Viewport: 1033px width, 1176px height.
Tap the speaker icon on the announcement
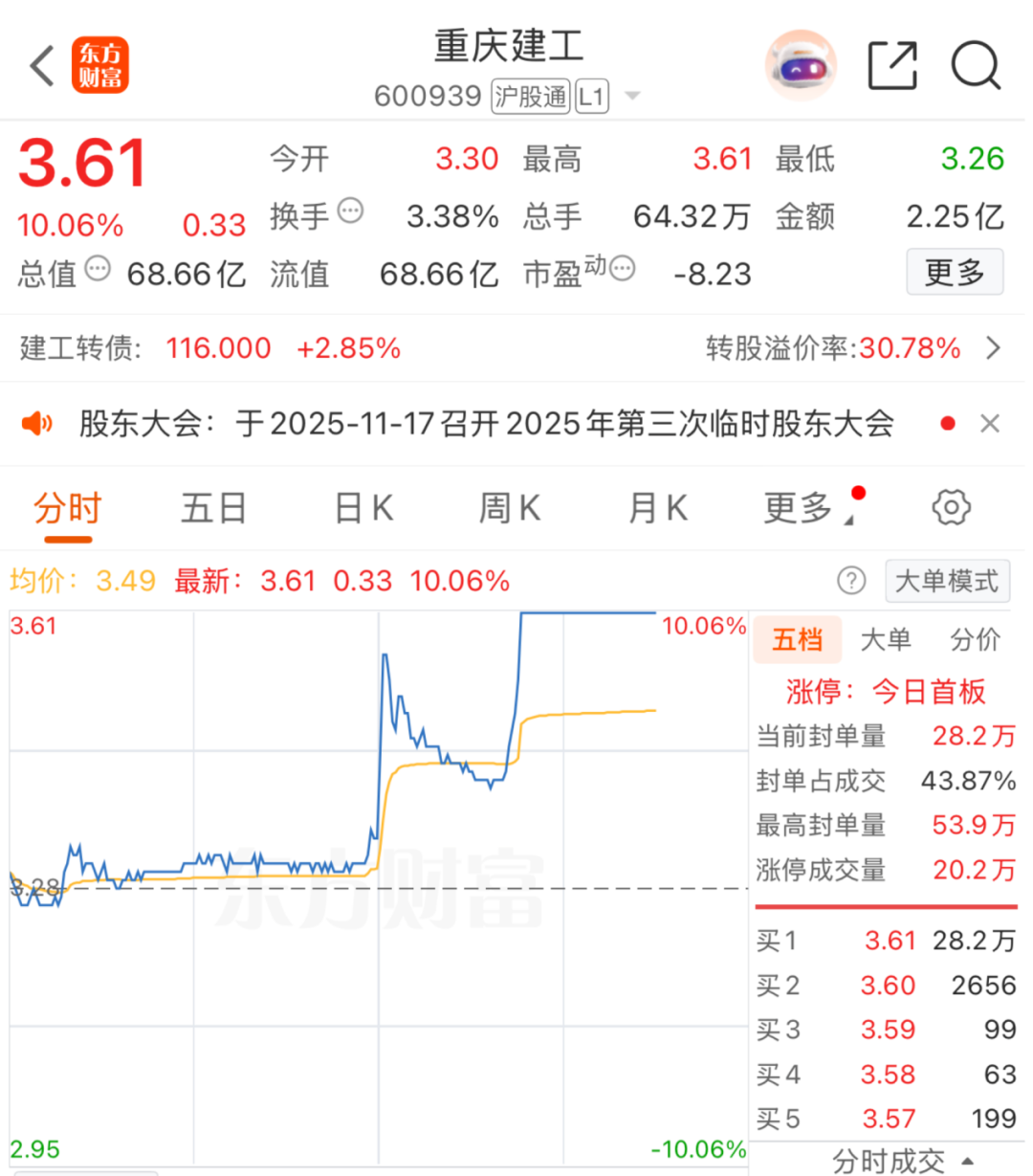pyautogui.click(x=36, y=422)
